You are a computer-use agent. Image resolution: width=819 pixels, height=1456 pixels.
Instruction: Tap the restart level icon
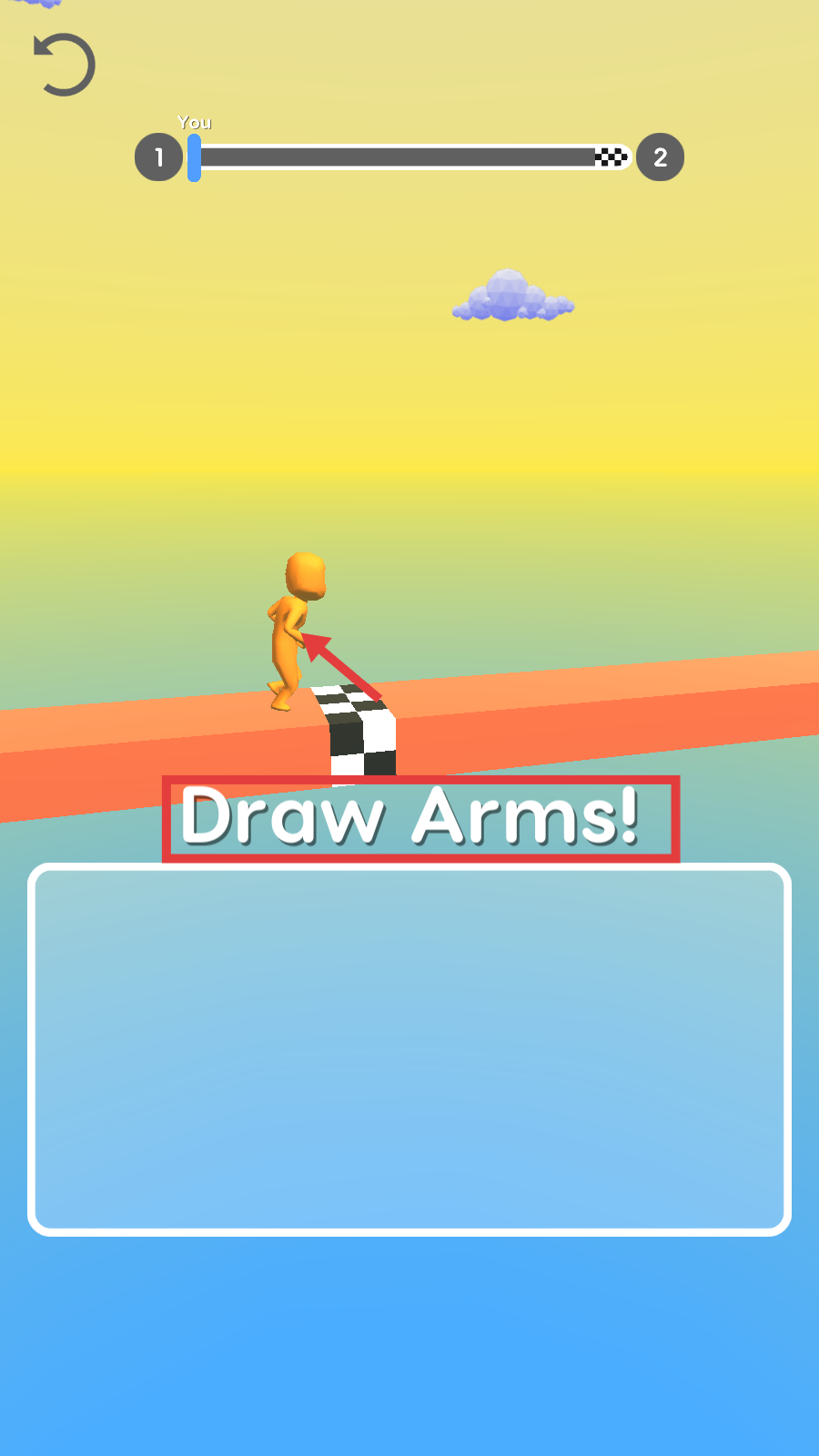point(64,65)
